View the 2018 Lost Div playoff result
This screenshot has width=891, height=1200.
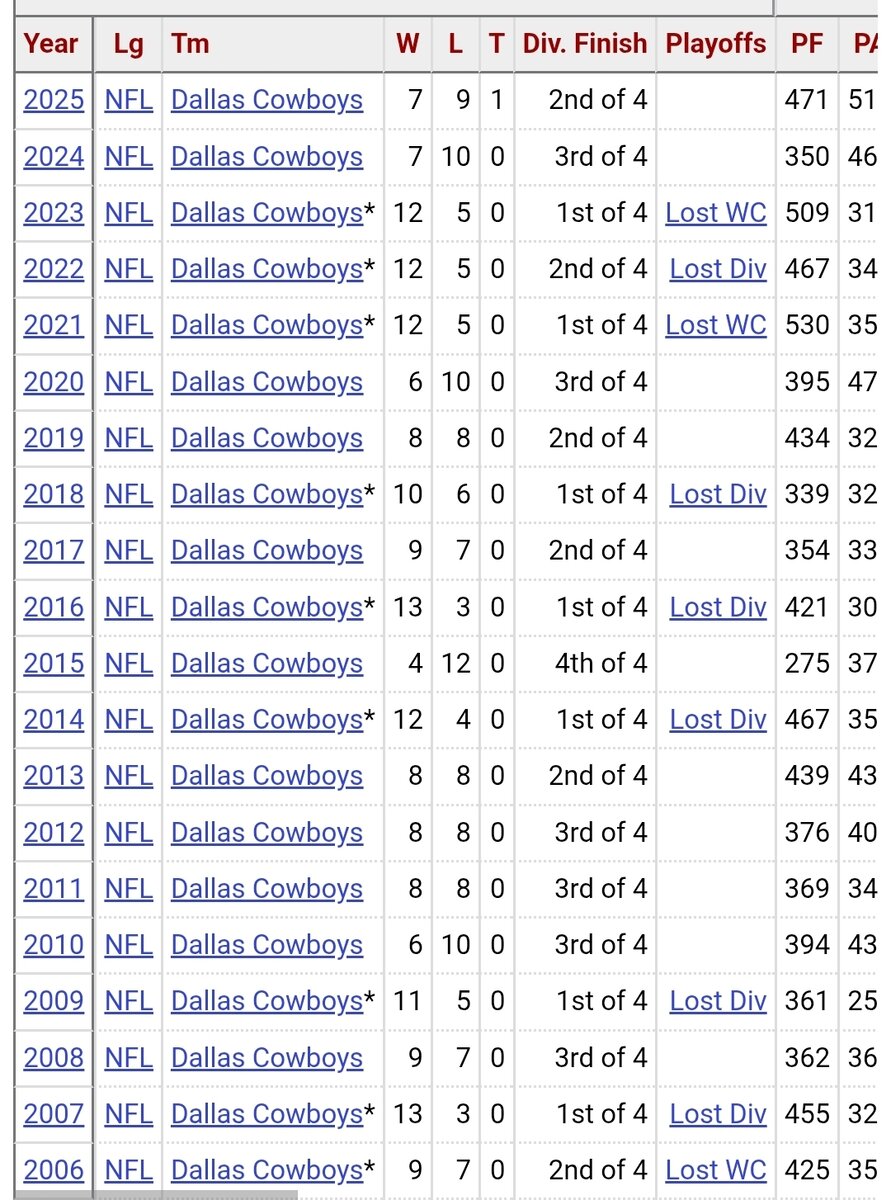coord(718,494)
